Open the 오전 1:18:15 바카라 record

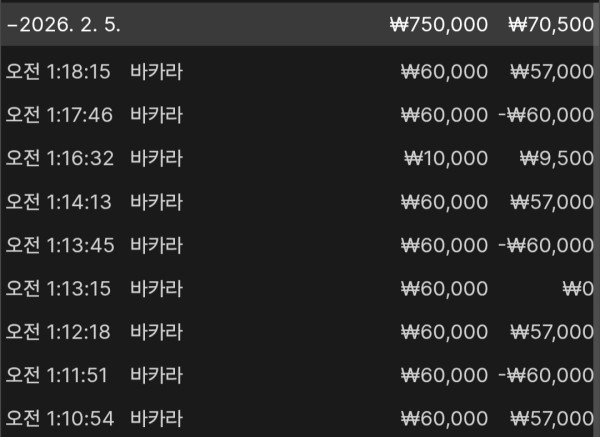point(300,71)
